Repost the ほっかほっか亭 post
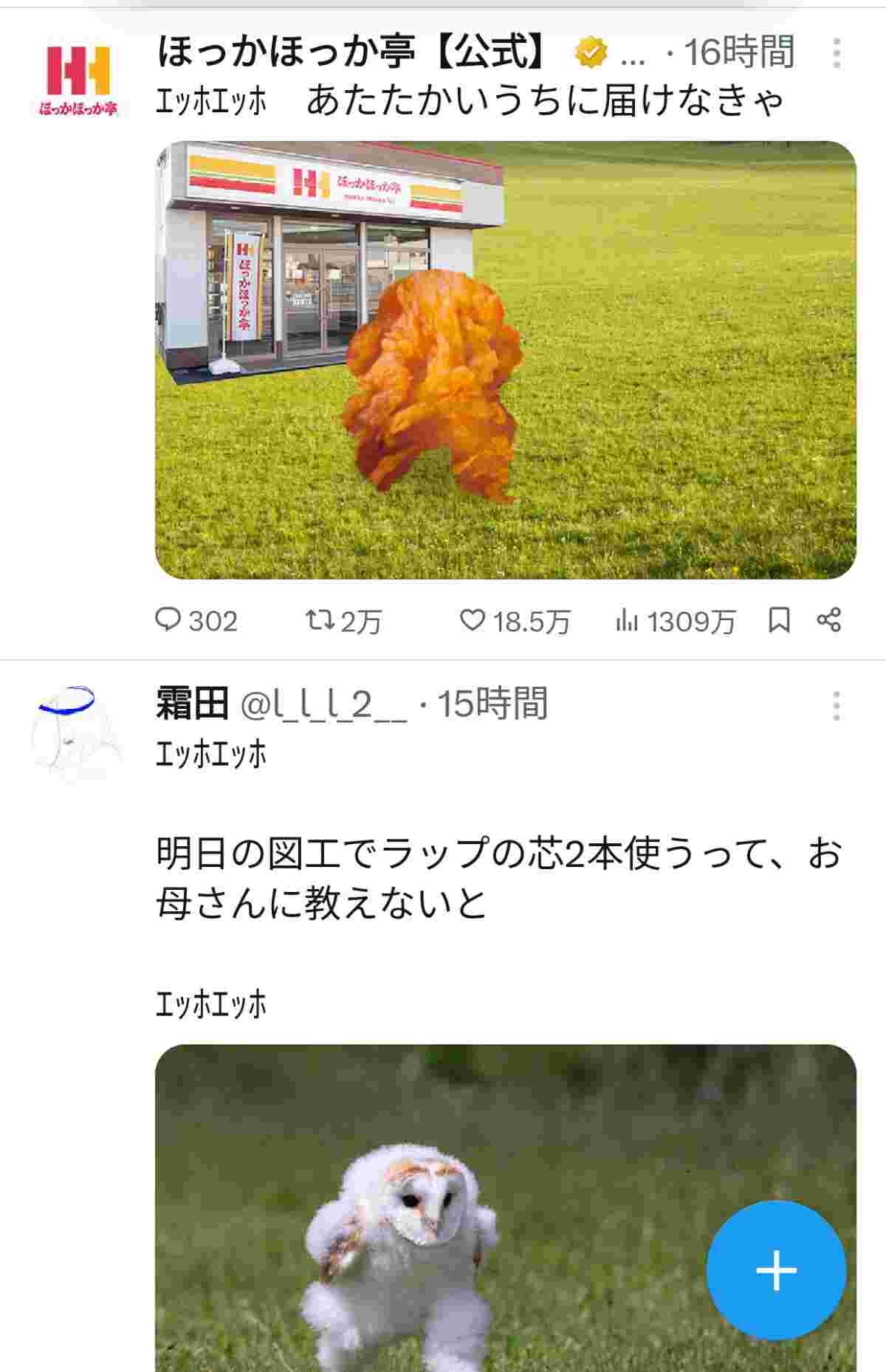 320,620
